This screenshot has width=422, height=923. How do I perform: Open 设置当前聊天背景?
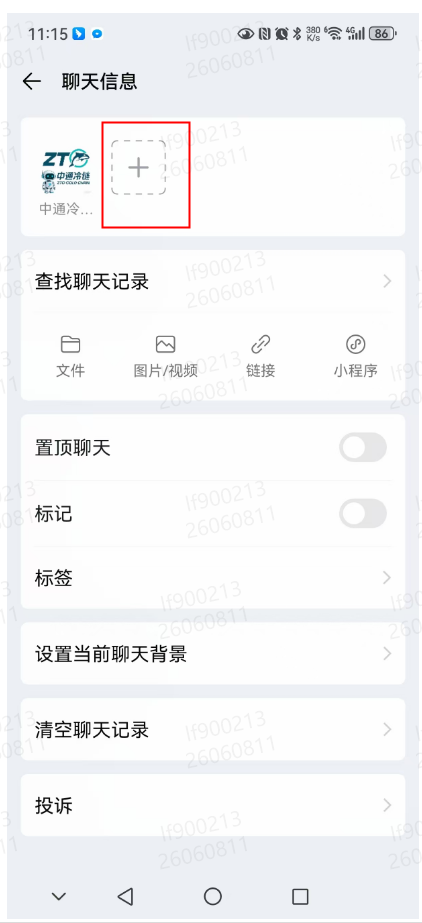point(212,654)
